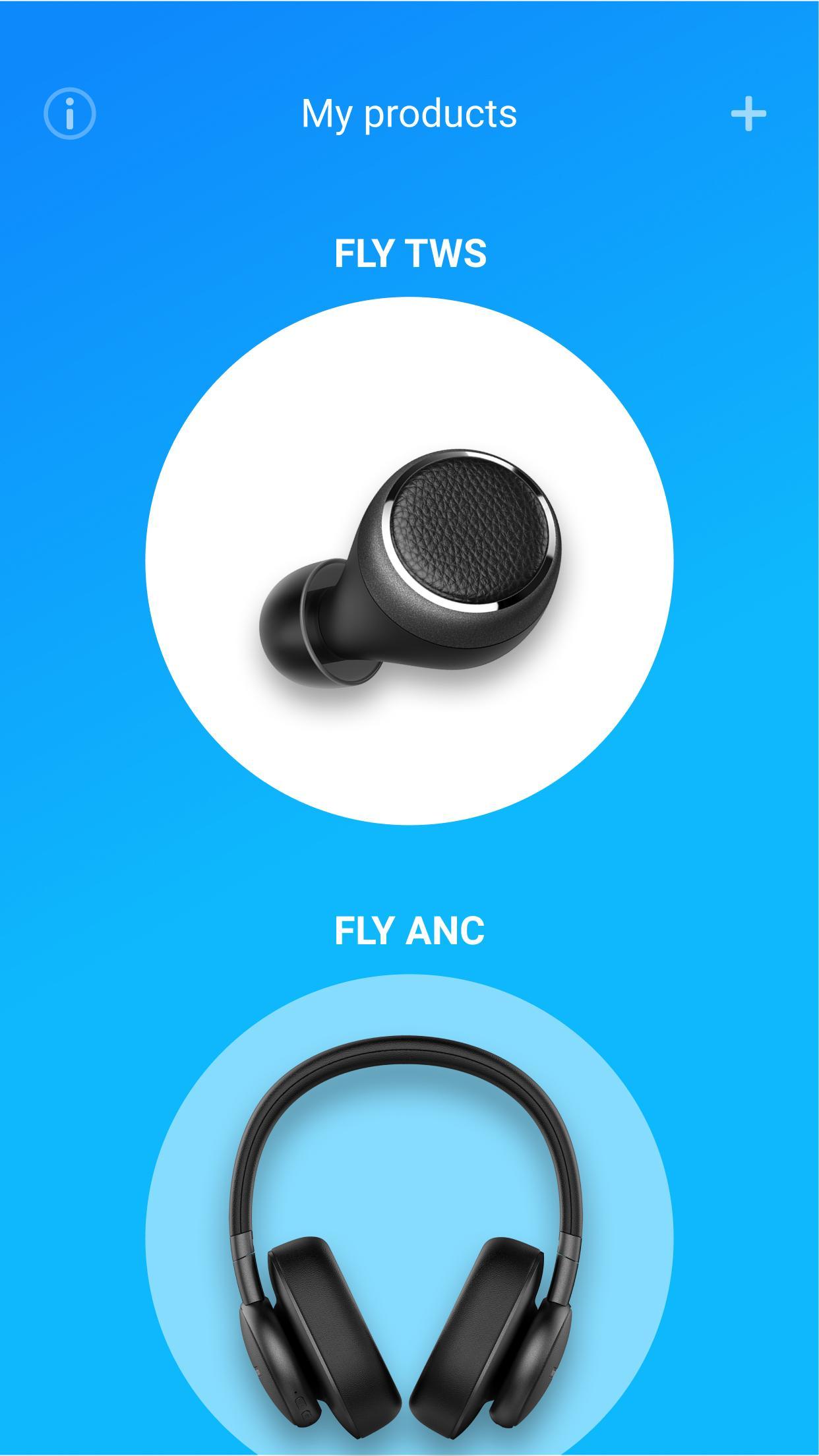Select the FLY TWS earbuds
This screenshot has width=819, height=1456.
(x=409, y=561)
